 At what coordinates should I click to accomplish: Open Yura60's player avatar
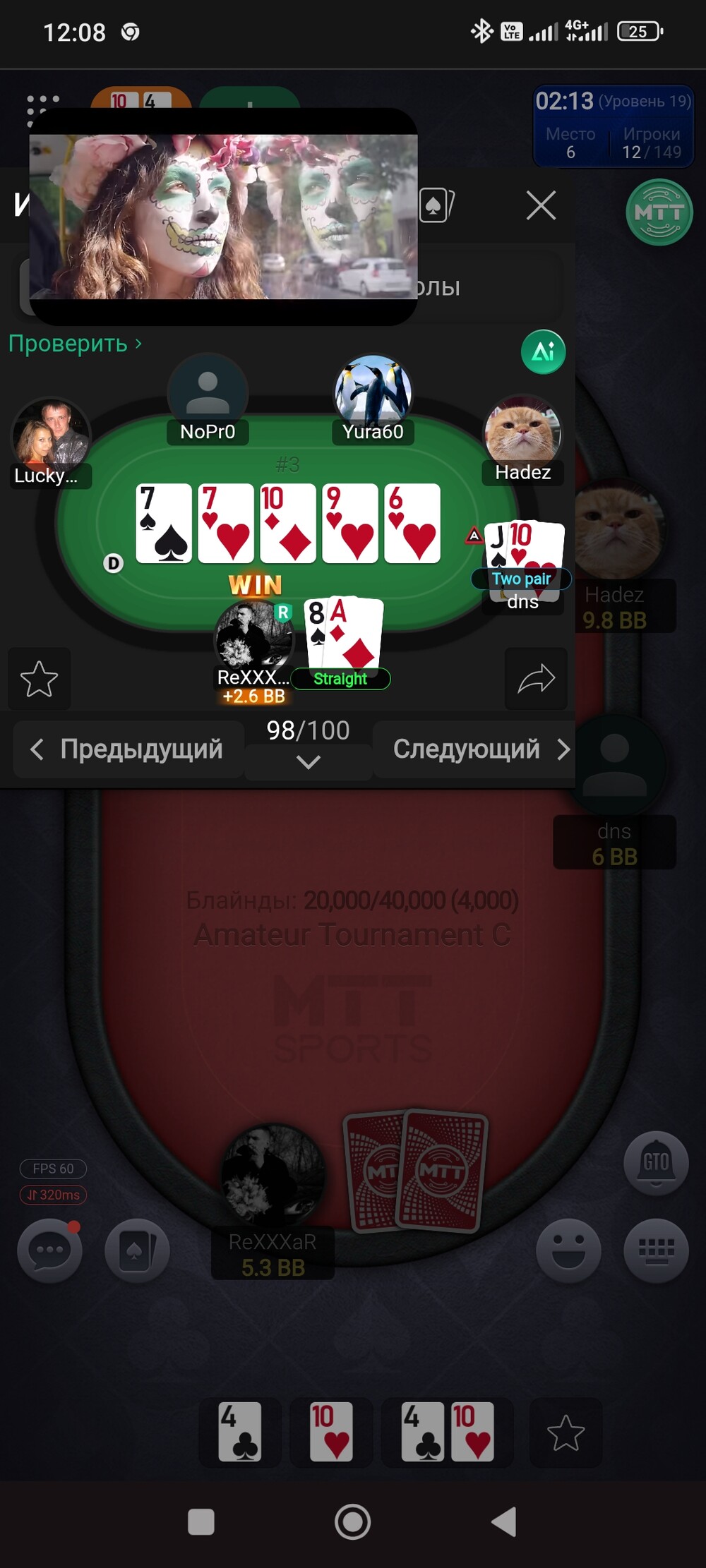pos(373,392)
